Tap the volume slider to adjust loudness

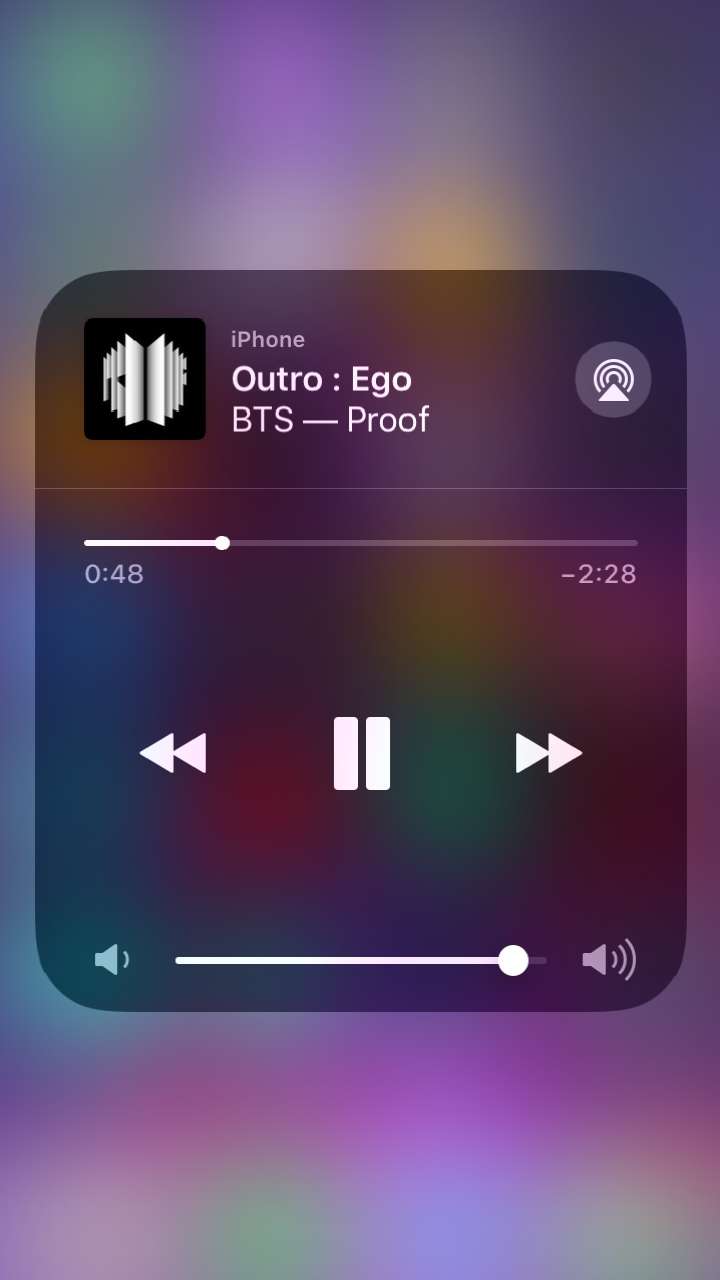click(360, 960)
